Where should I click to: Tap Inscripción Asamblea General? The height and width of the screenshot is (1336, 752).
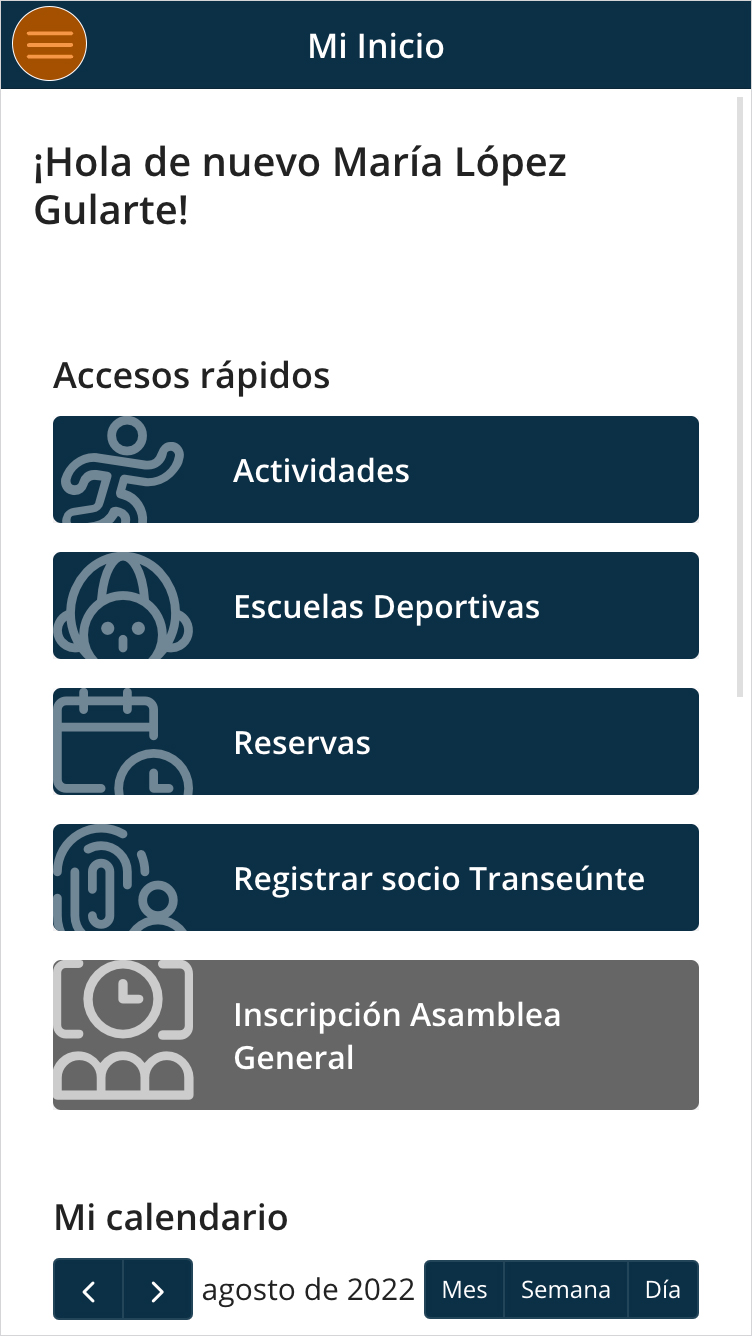(376, 1035)
